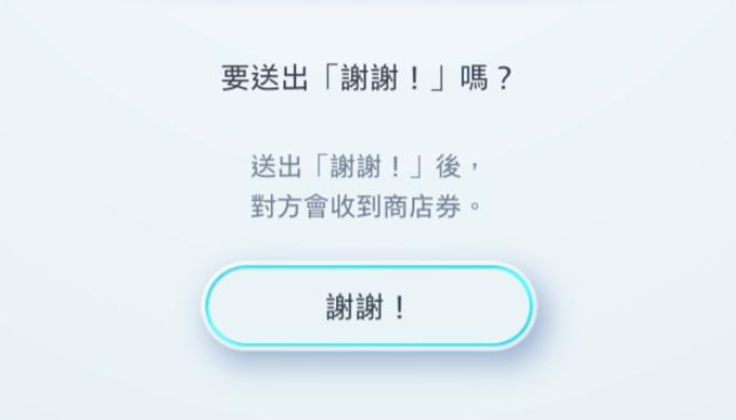Tap the 謝謝！ button to send thanks
The height and width of the screenshot is (420, 736).
[368, 306]
